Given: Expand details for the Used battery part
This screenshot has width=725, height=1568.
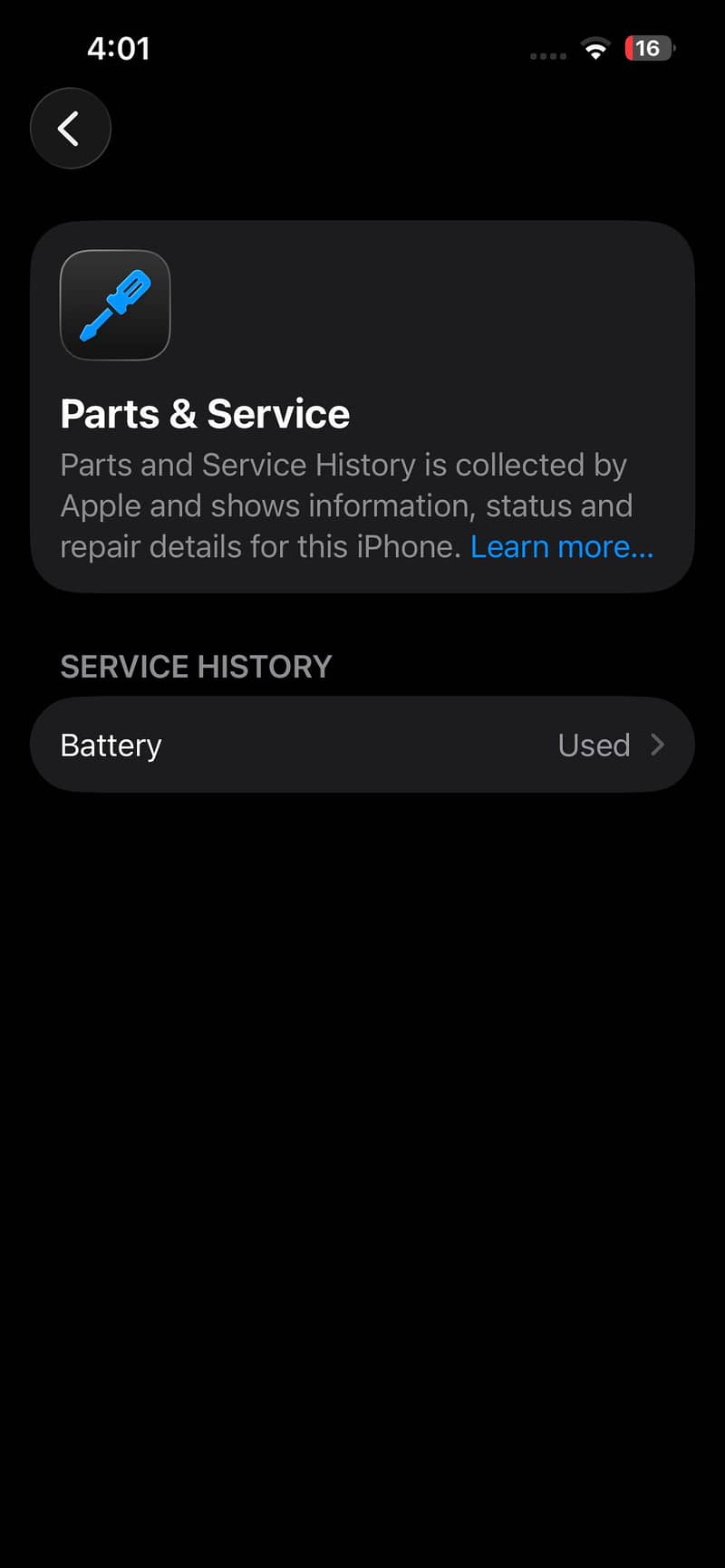Looking at the screenshot, I should (x=362, y=745).
